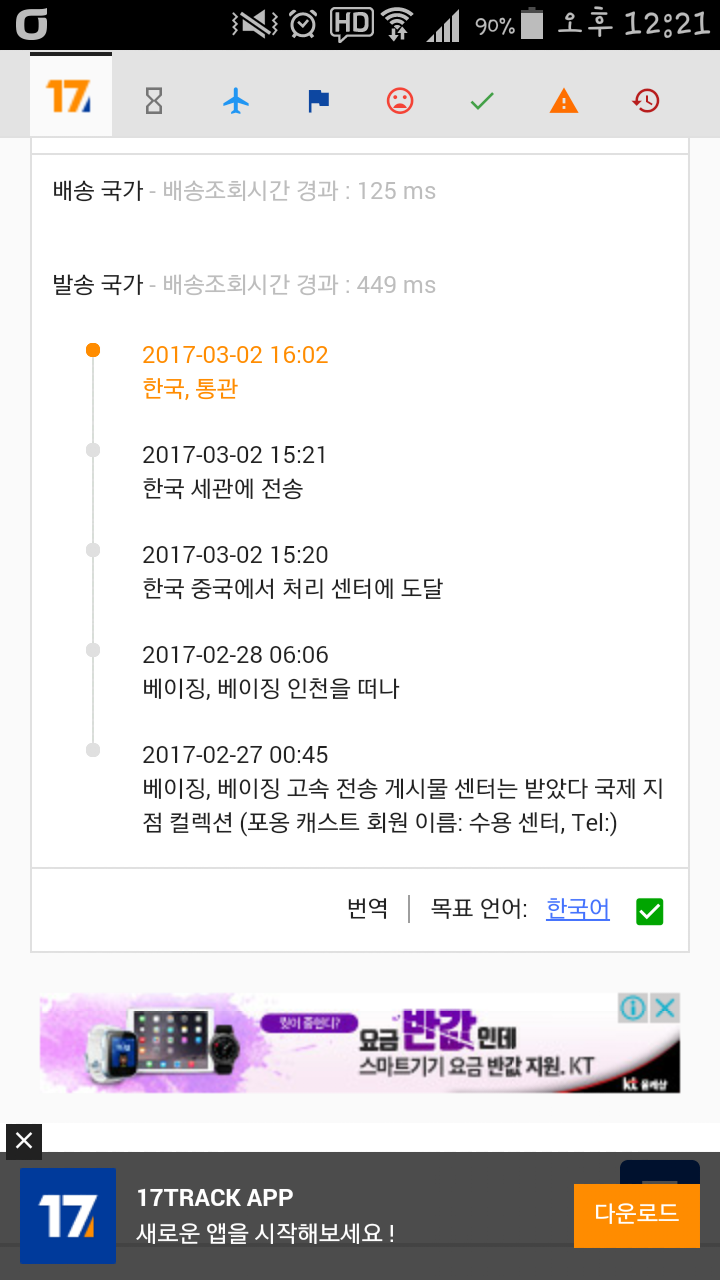View the sad face undelivered tab
The width and height of the screenshot is (720, 1280).
click(400, 100)
